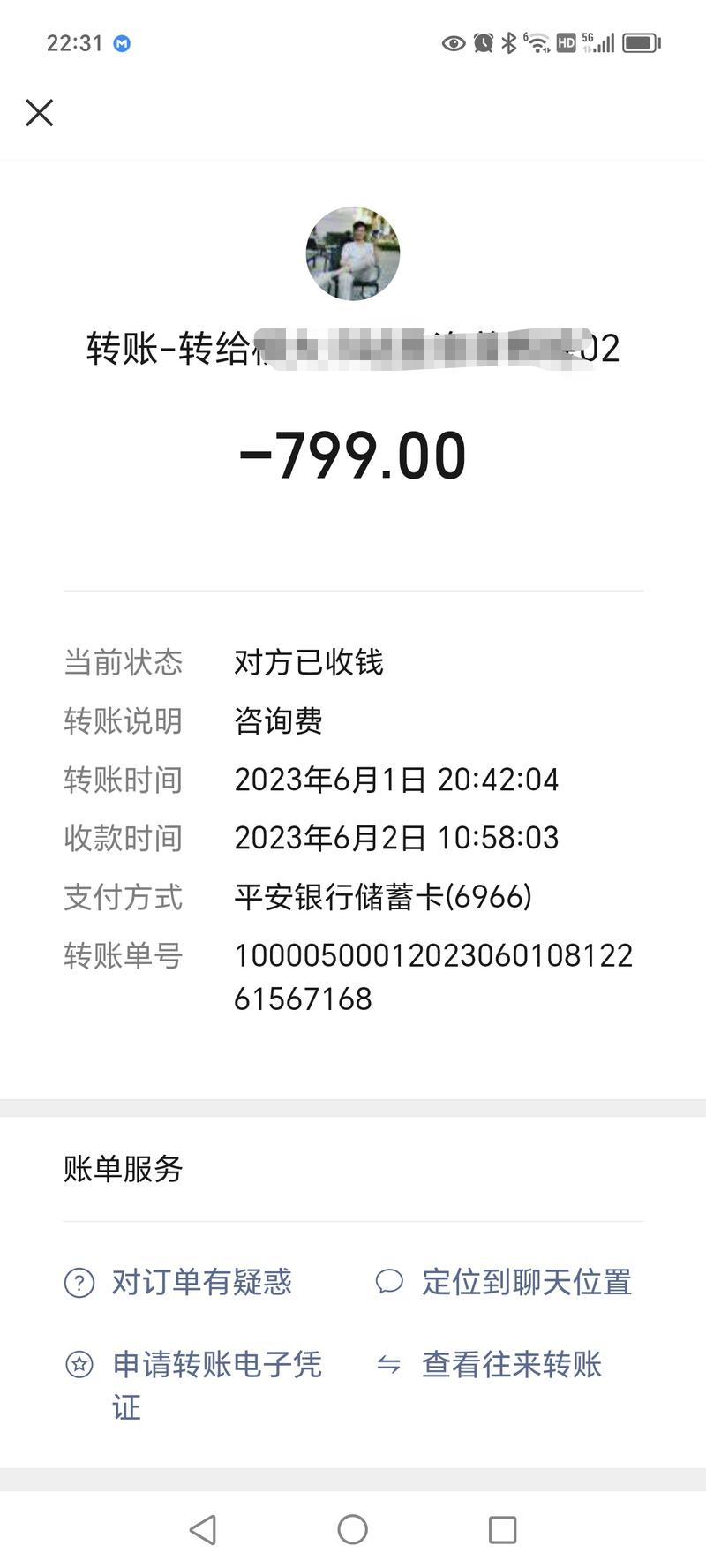
Task: Click the question mark icon beside 对订单有疑惑
Action: (79, 1284)
